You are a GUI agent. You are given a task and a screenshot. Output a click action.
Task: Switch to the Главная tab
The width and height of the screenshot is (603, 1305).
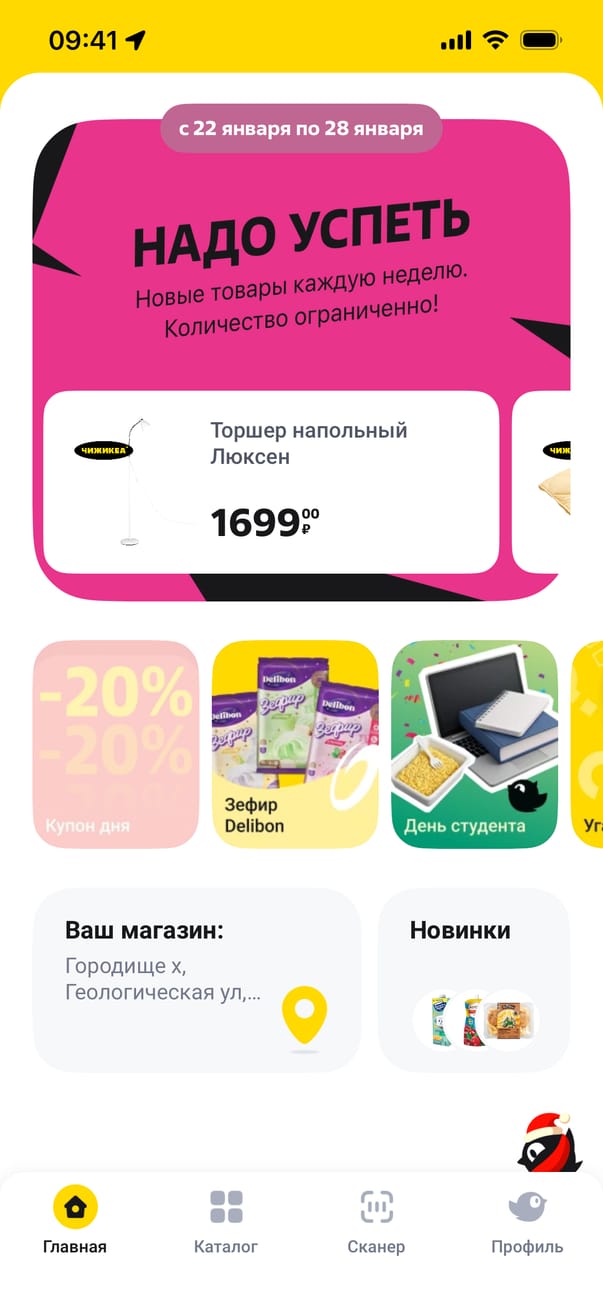pyautogui.click(x=75, y=1219)
